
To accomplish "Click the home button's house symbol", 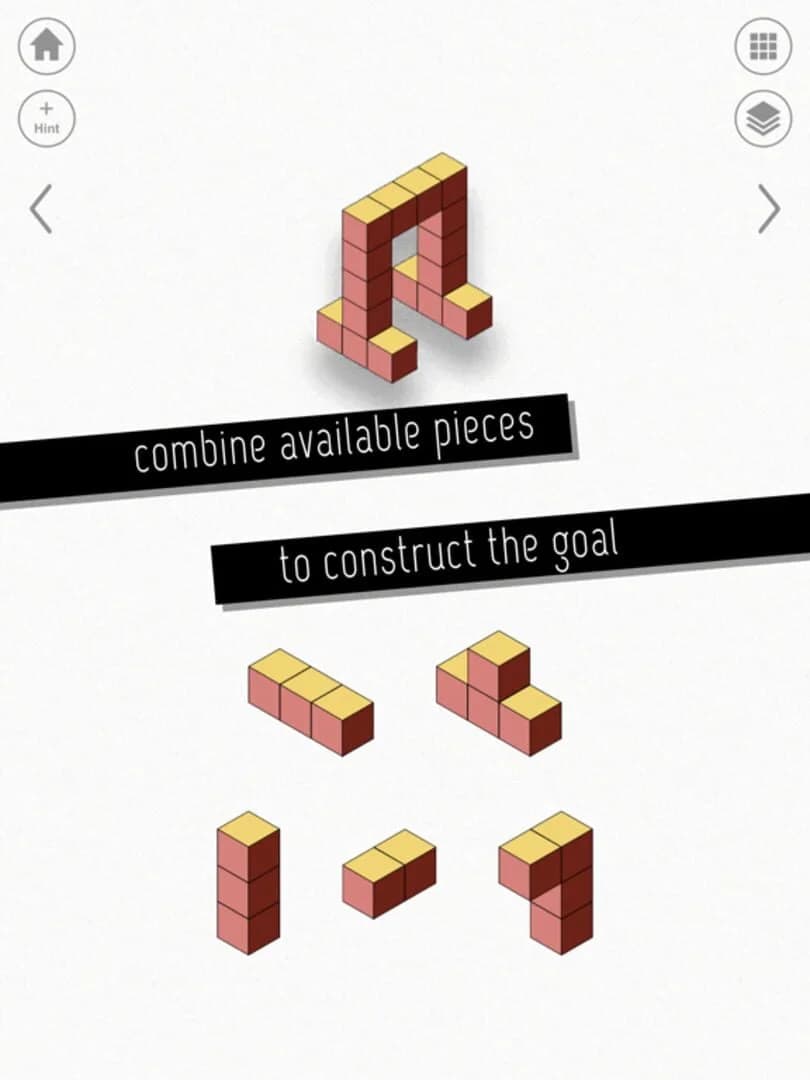I will [47, 44].
